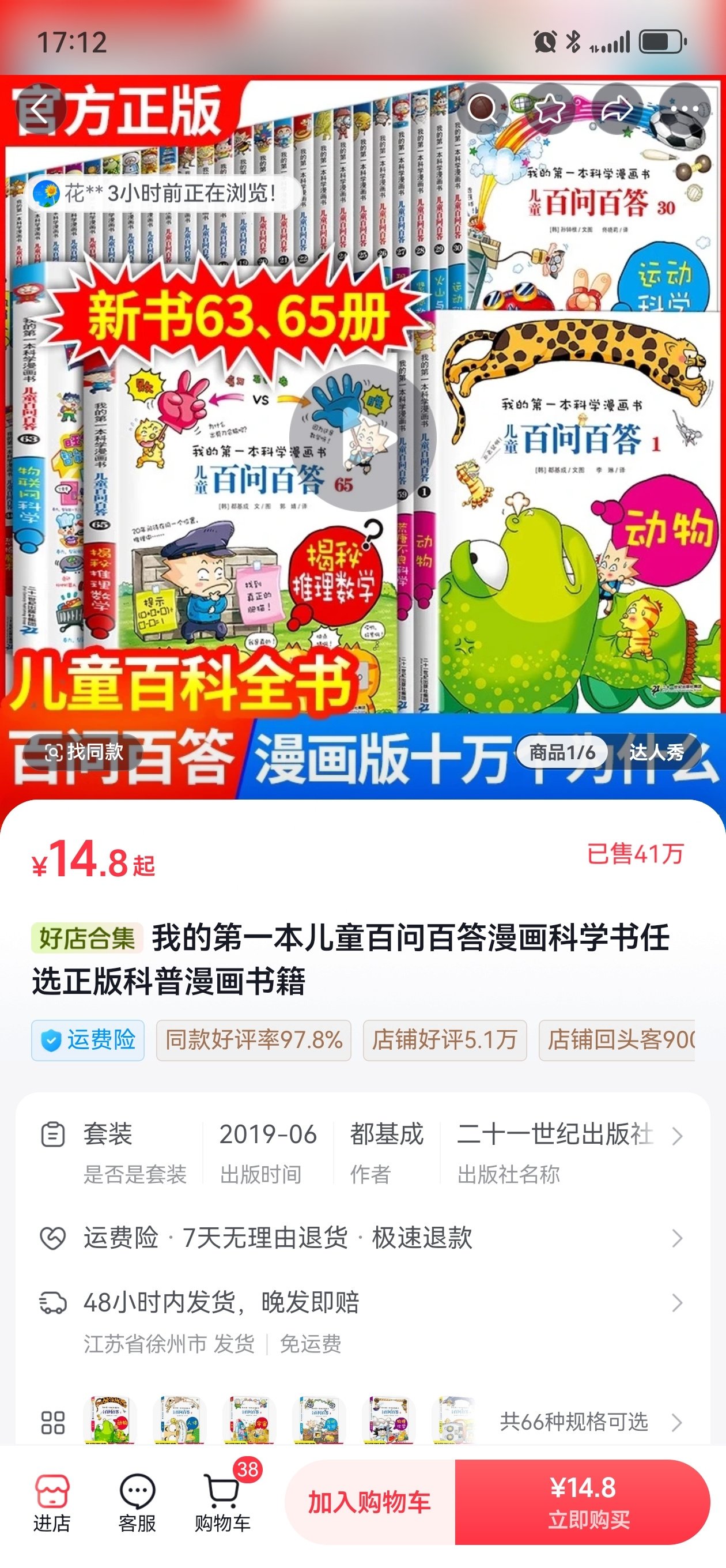
Task: Open 运费险·7天无理由退货 service details
Action: 362,1238
